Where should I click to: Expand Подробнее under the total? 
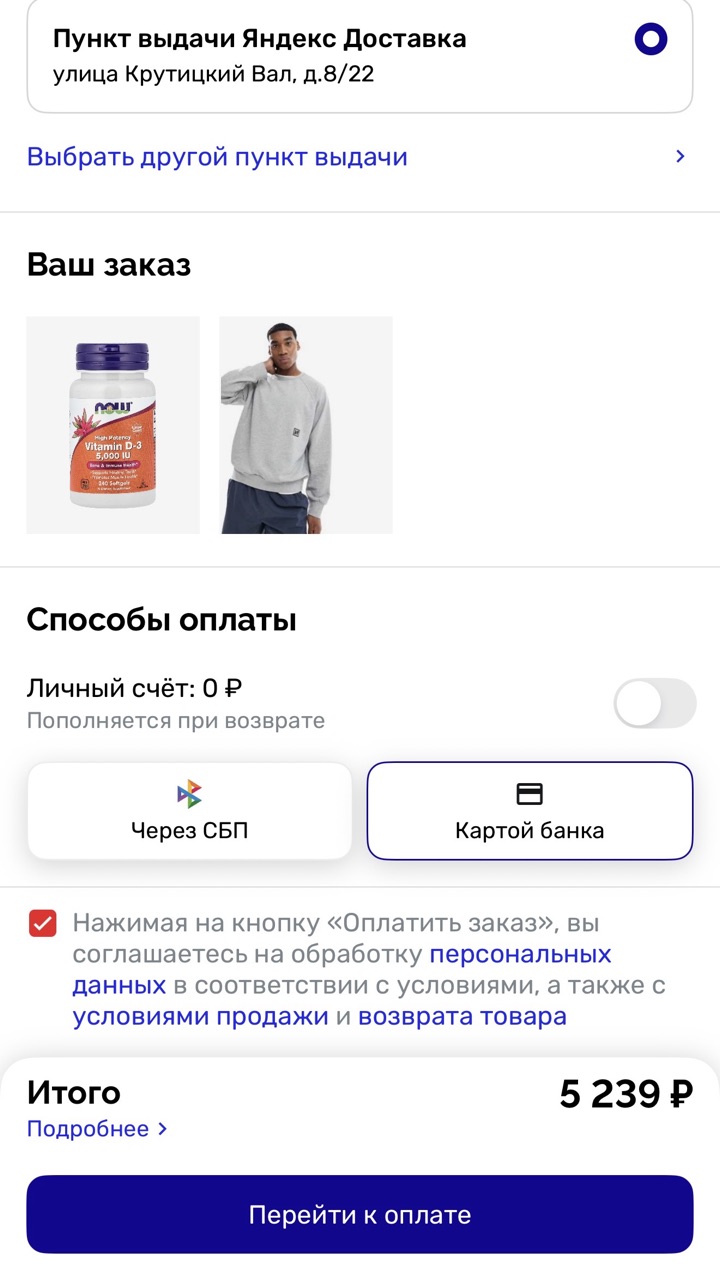97,1129
